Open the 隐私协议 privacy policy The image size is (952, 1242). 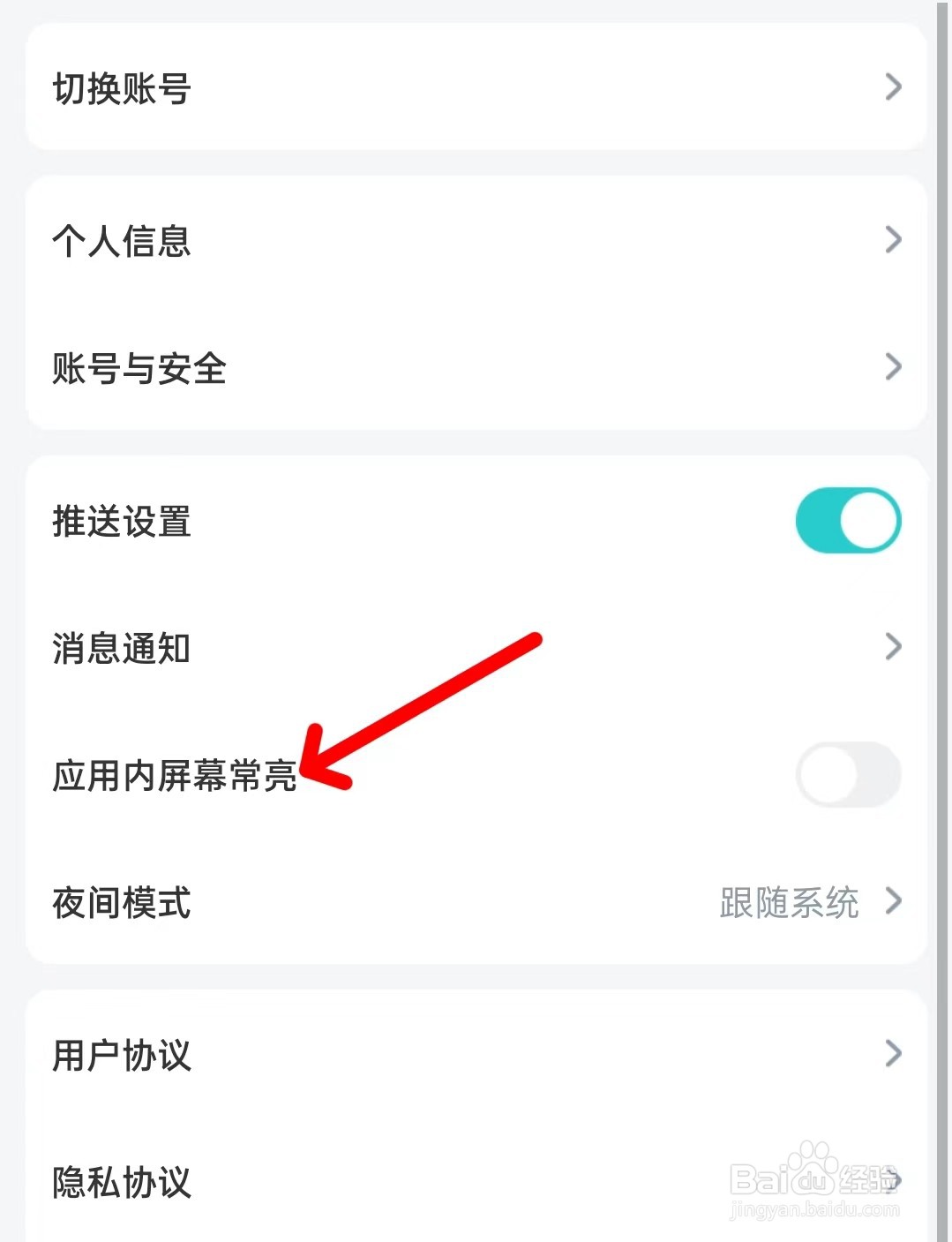tap(120, 1183)
